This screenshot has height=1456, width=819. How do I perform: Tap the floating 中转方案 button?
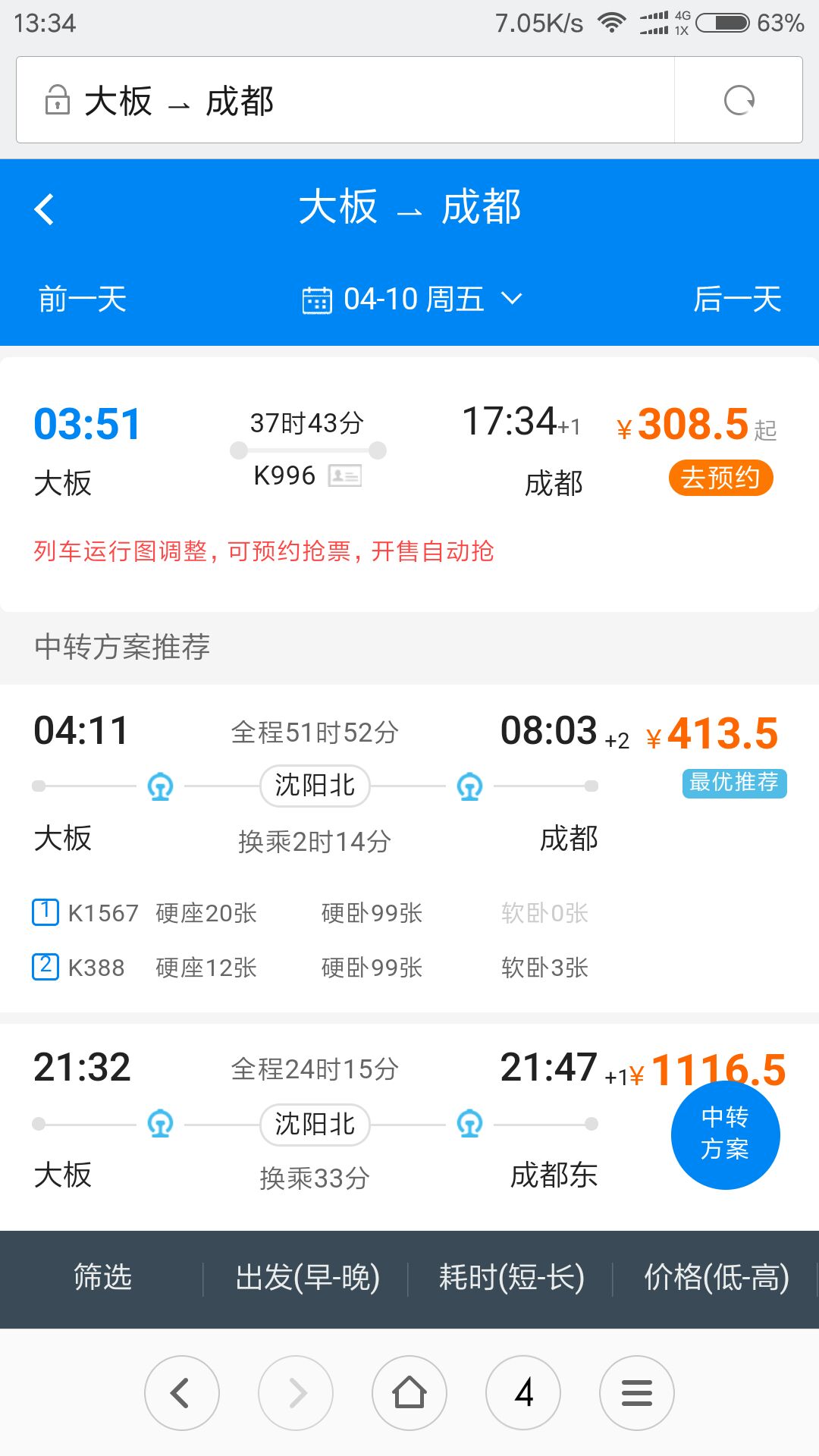click(x=726, y=1134)
